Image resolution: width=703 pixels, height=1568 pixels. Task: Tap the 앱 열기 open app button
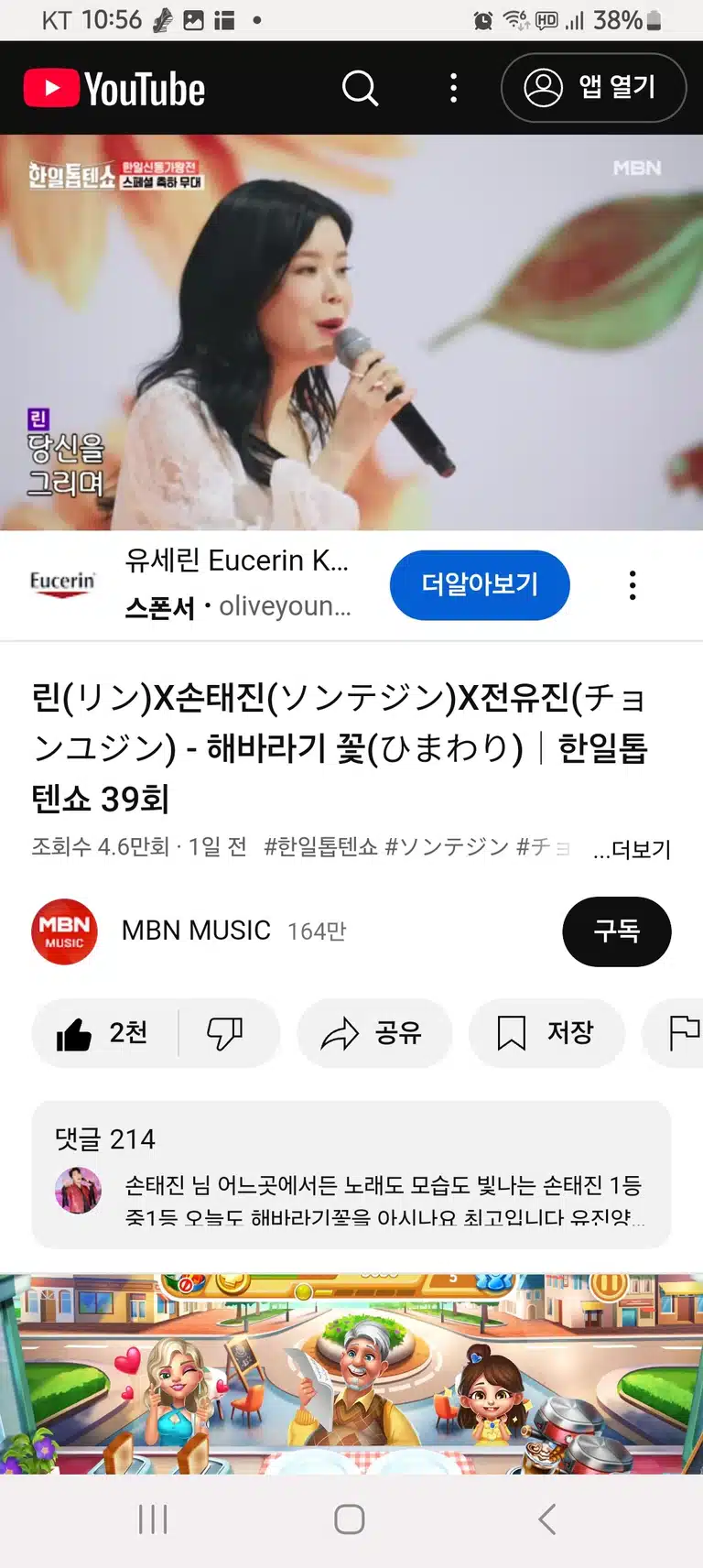coord(593,88)
